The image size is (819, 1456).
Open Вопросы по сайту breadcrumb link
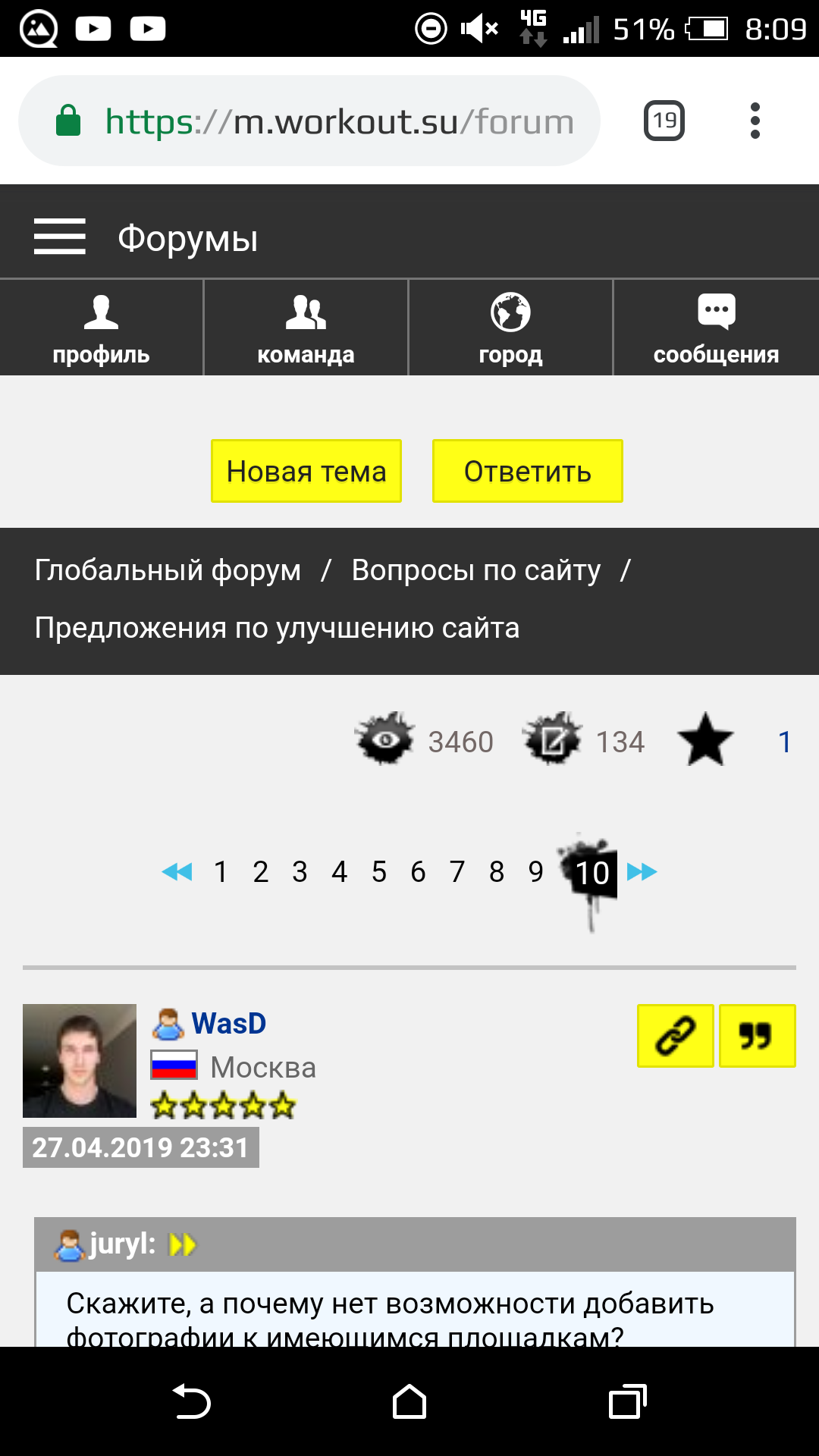click(x=475, y=570)
